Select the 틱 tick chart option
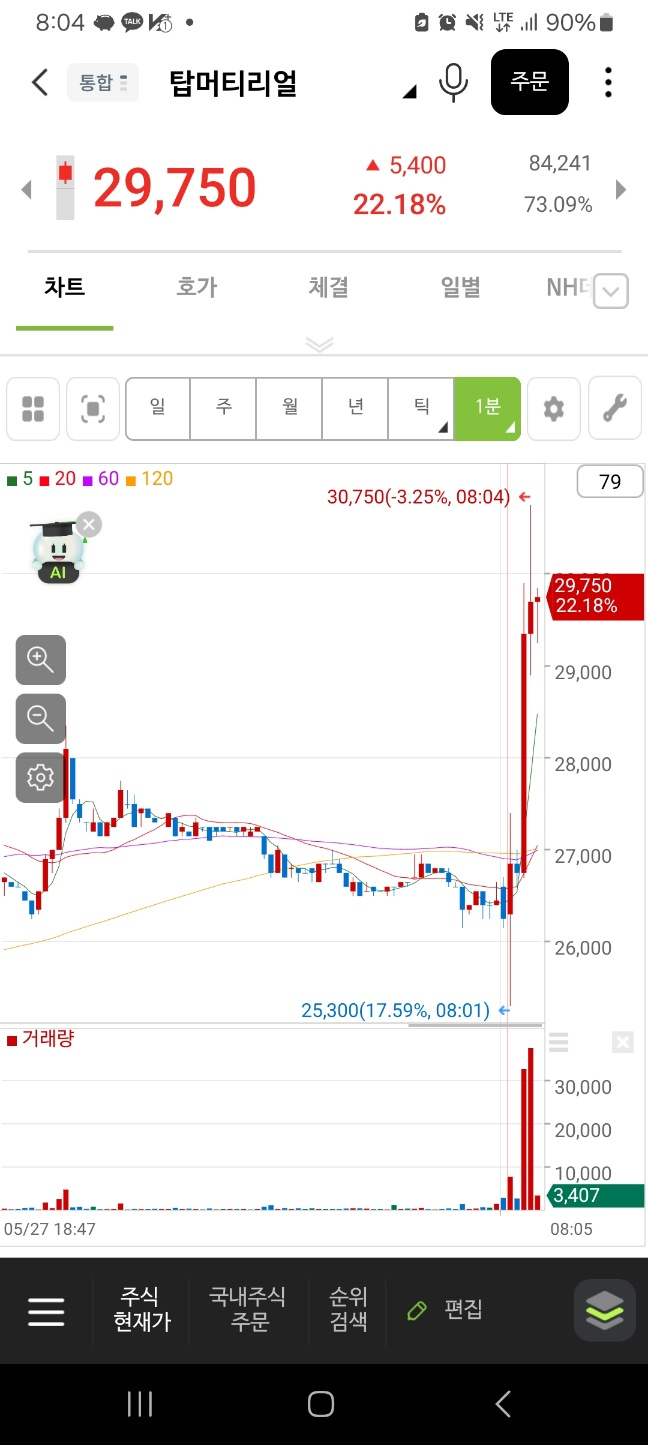Viewport: 648px width, 1445px height. pos(421,408)
